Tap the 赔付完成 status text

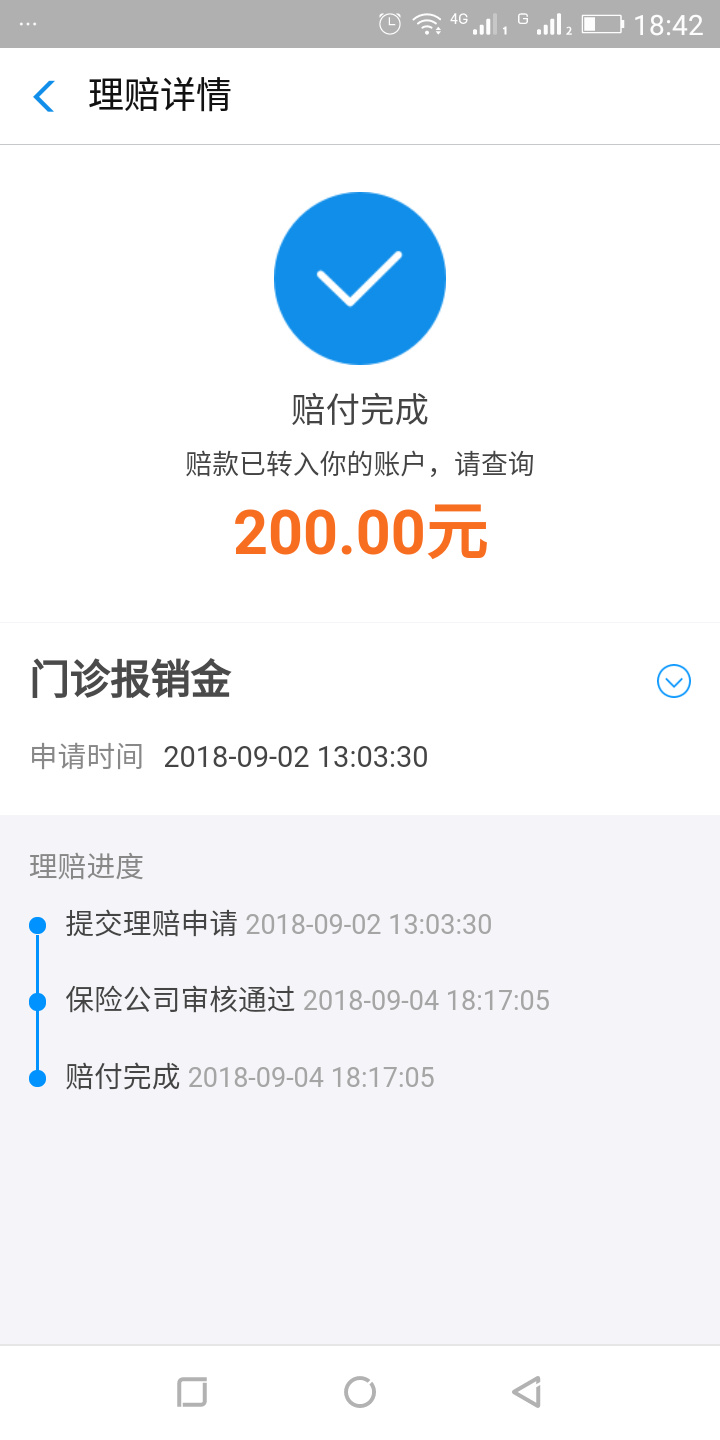pyautogui.click(x=360, y=409)
